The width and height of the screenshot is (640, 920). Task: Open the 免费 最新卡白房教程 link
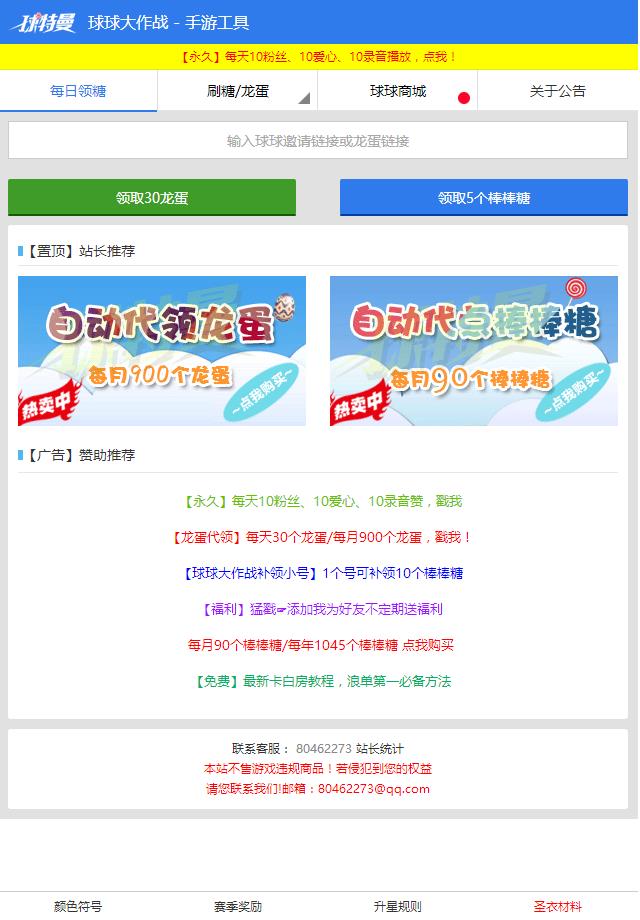tap(319, 681)
